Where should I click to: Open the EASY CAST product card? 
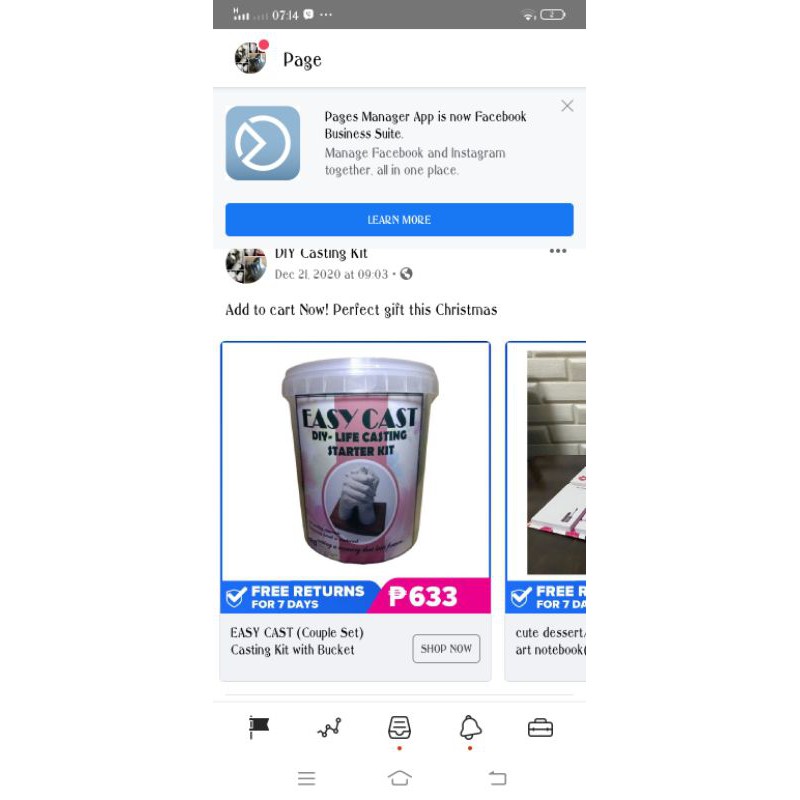pos(356,511)
